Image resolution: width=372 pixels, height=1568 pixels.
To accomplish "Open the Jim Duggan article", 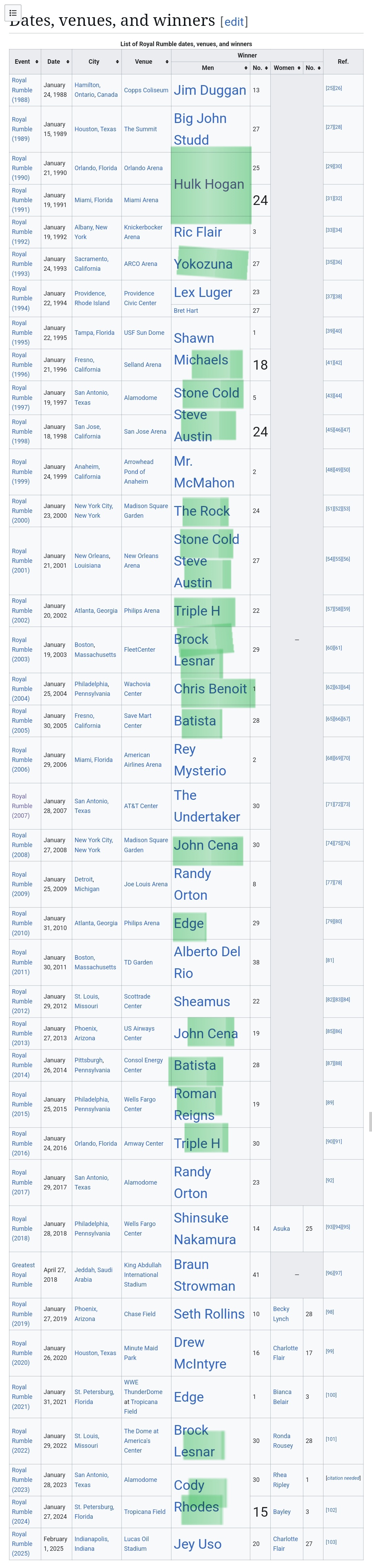I will click(x=209, y=90).
